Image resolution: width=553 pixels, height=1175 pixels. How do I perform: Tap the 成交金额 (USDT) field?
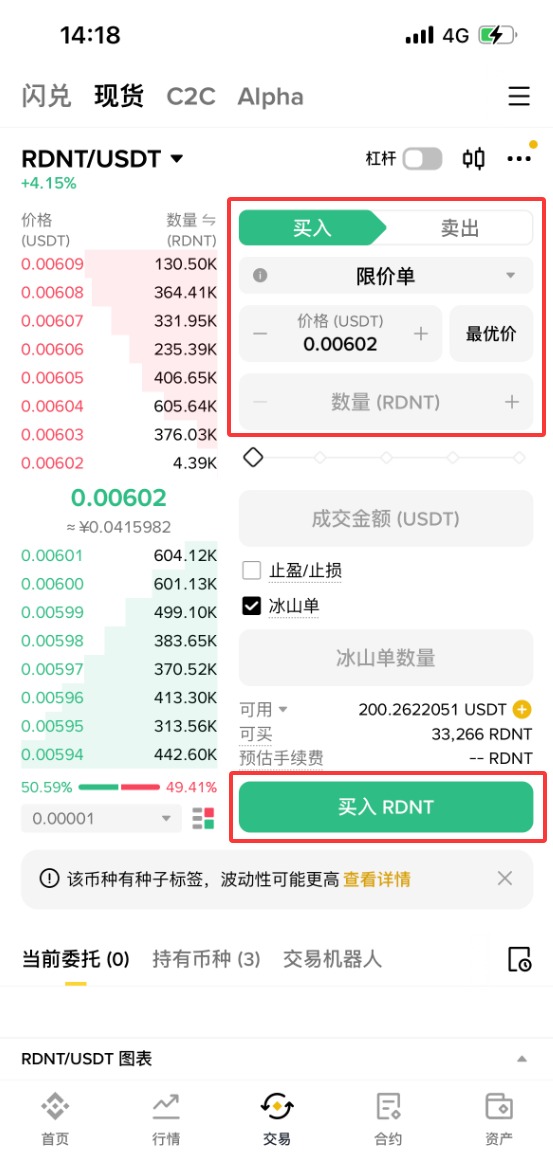click(386, 519)
